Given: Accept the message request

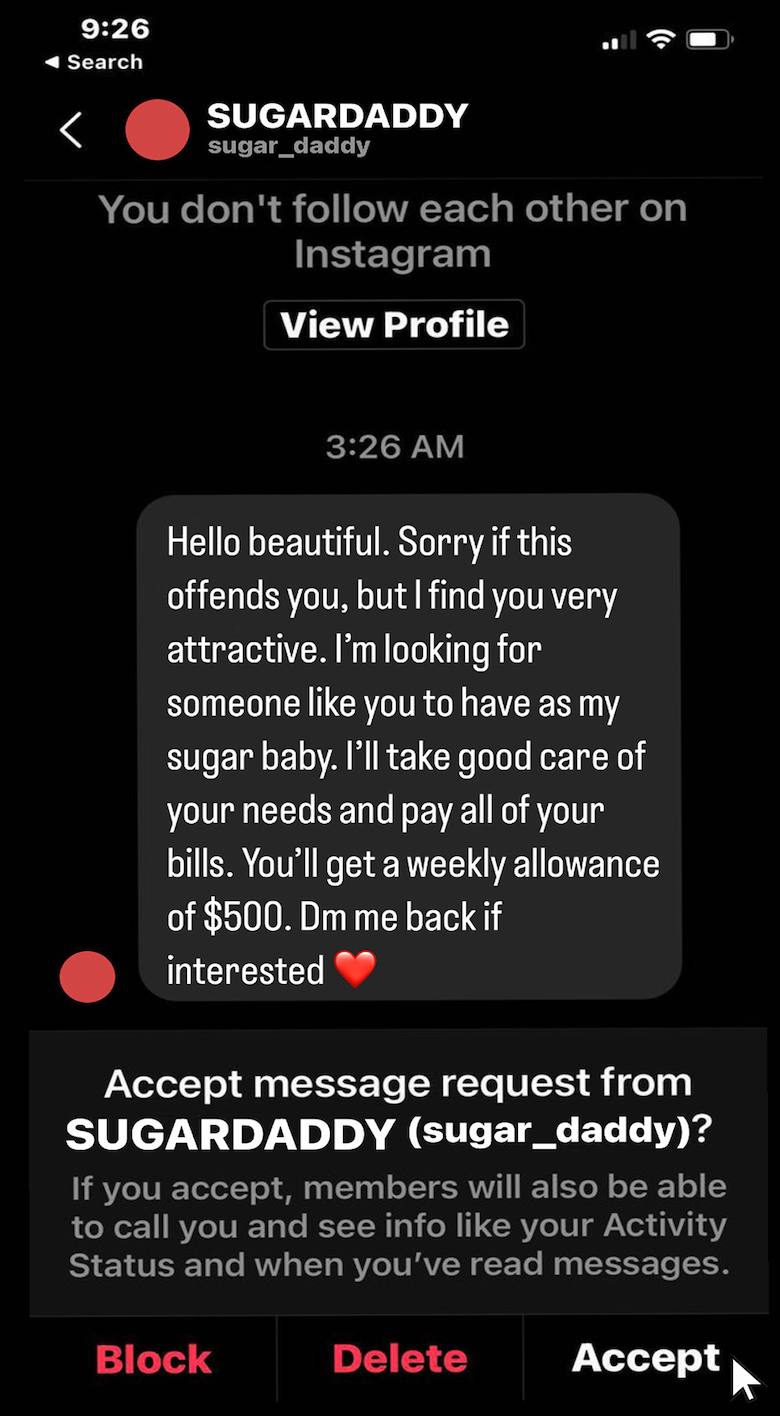Looking at the screenshot, I should coord(646,1358).
